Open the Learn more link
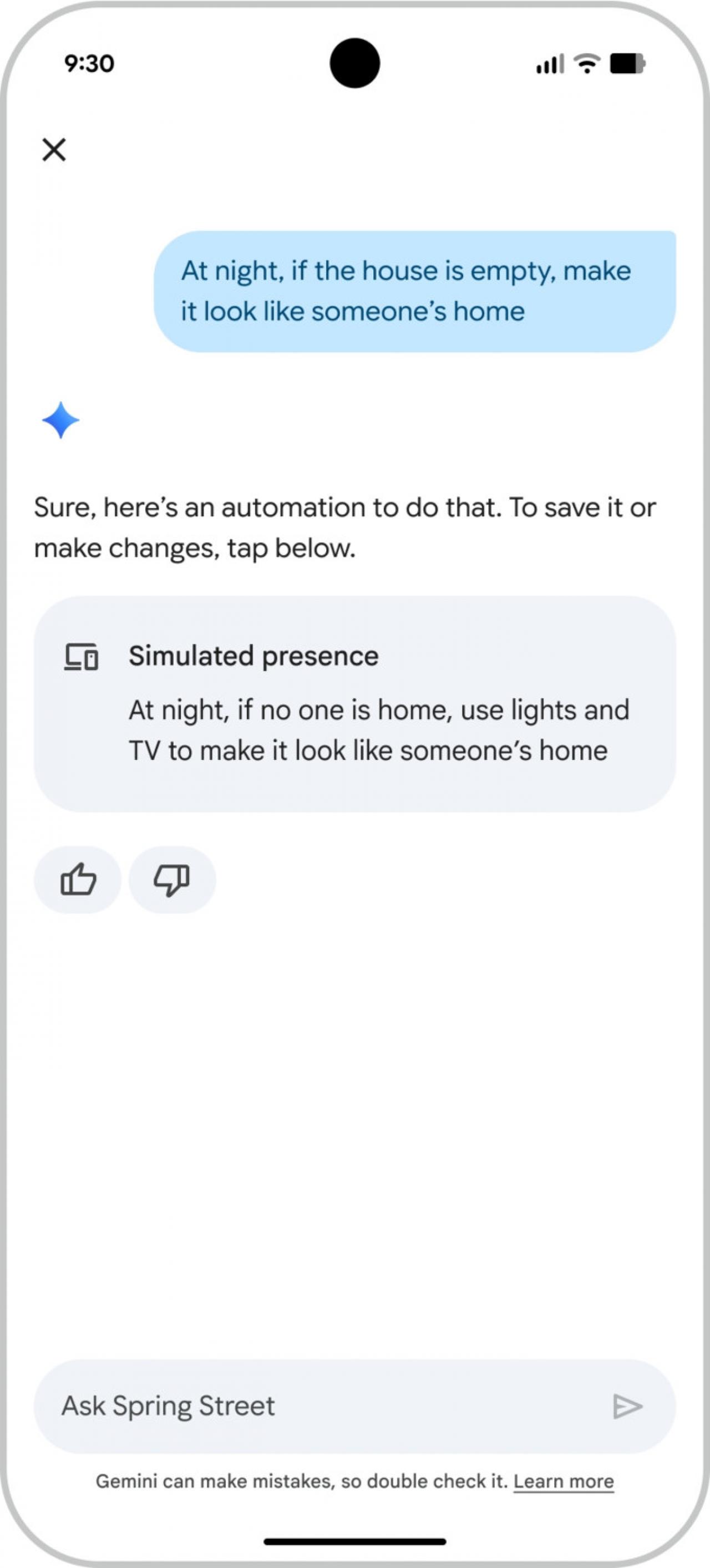The height and width of the screenshot is (1568, 710). [x=563, y=1481]
